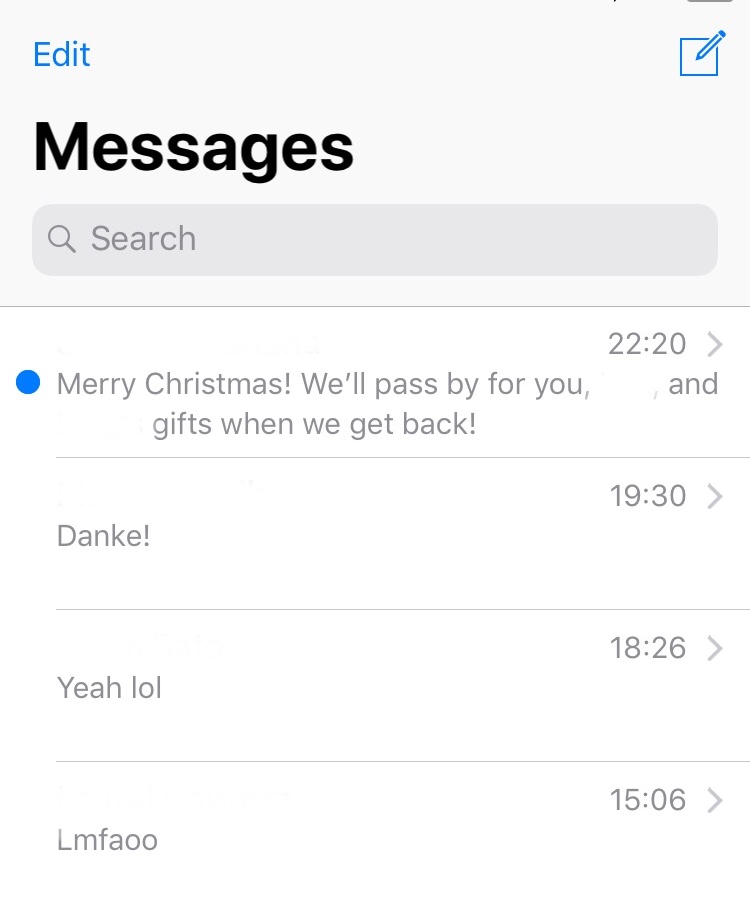Open the thread with Yeah lol
This screenshot has width=750, height=910.
[386, 686]
